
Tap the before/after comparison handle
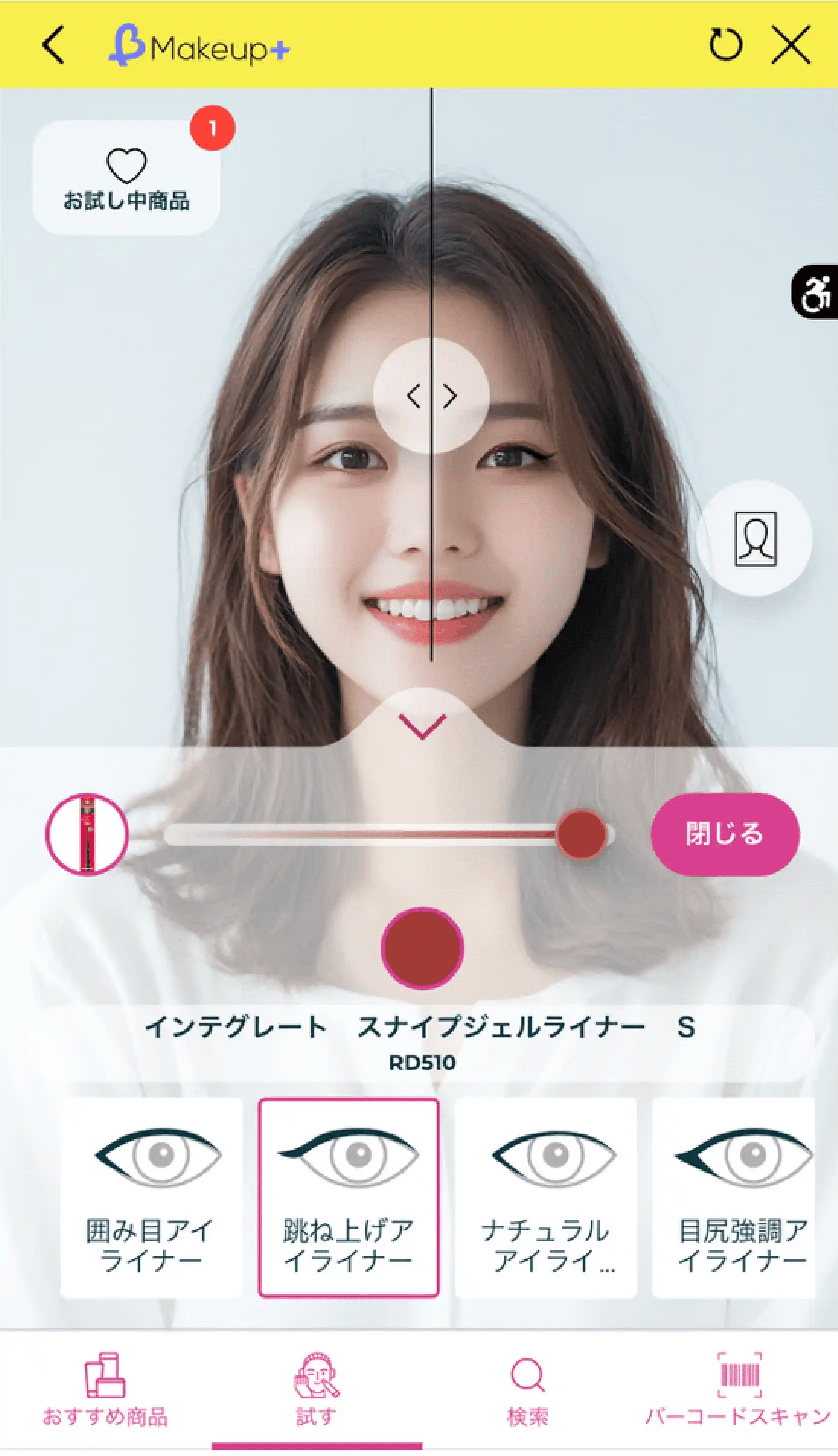431,396
